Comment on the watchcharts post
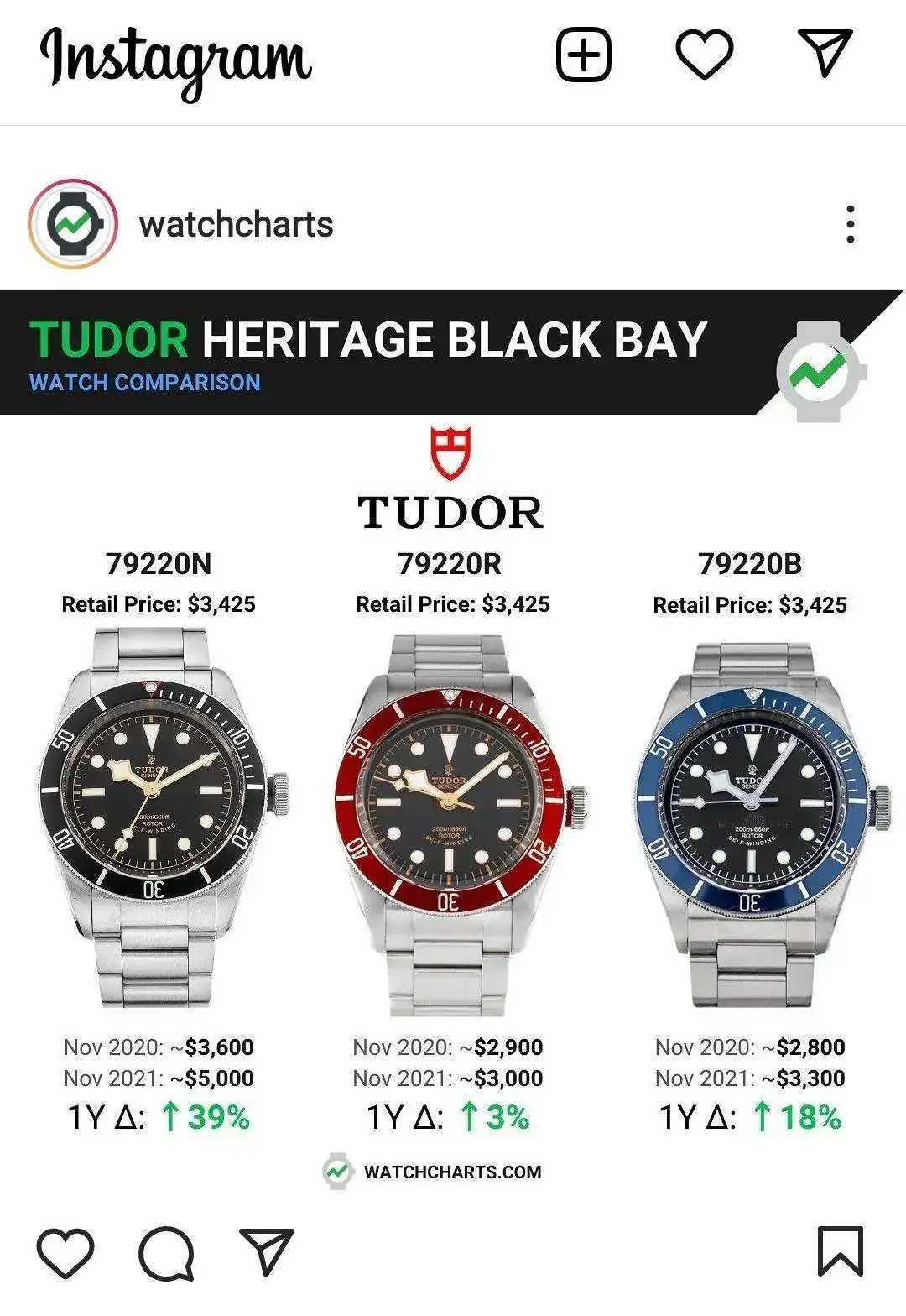 (x=166, y=1253)
